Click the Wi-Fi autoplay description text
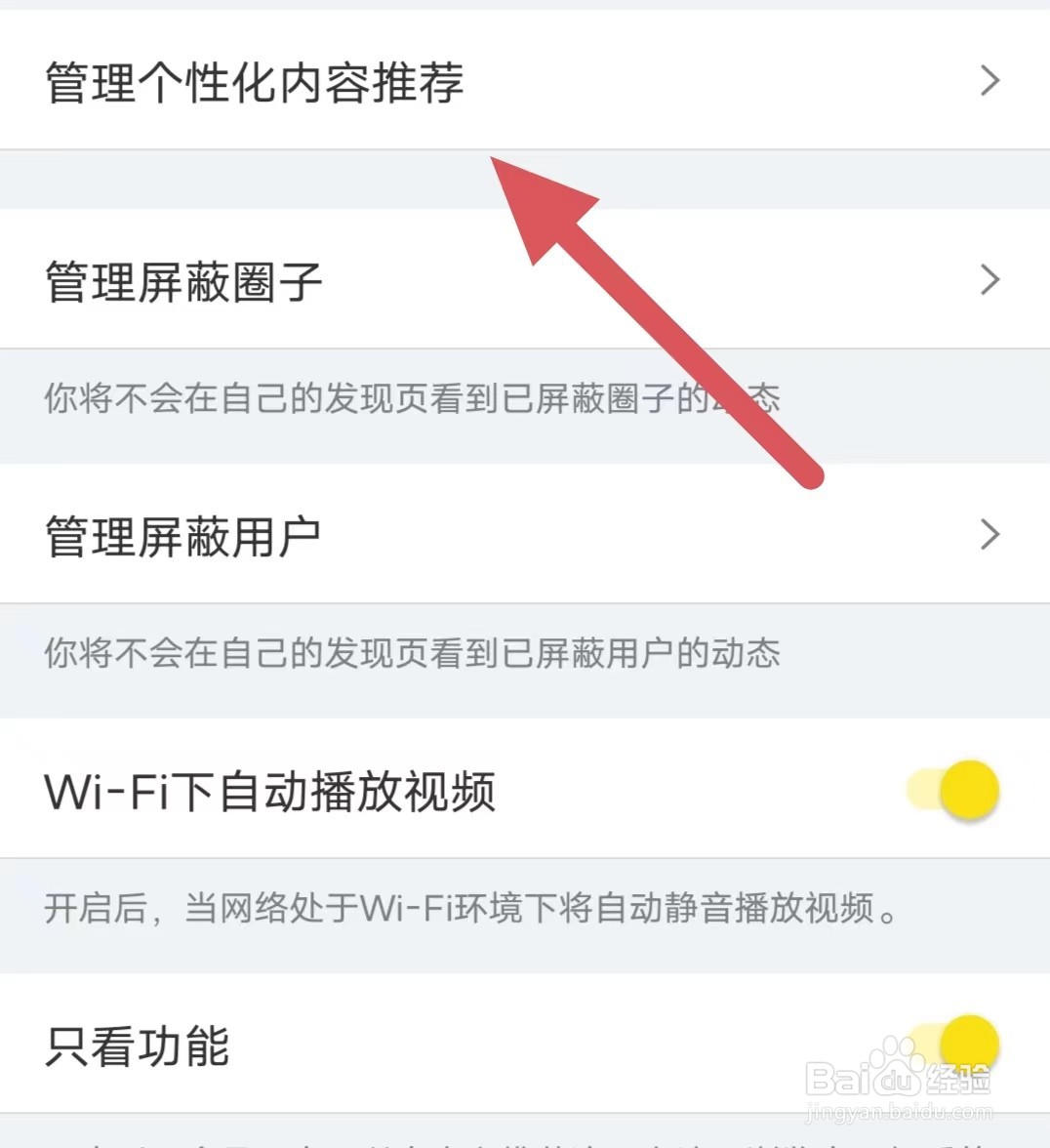This screenshot has height=1148, width=1050. coord(468,910)
